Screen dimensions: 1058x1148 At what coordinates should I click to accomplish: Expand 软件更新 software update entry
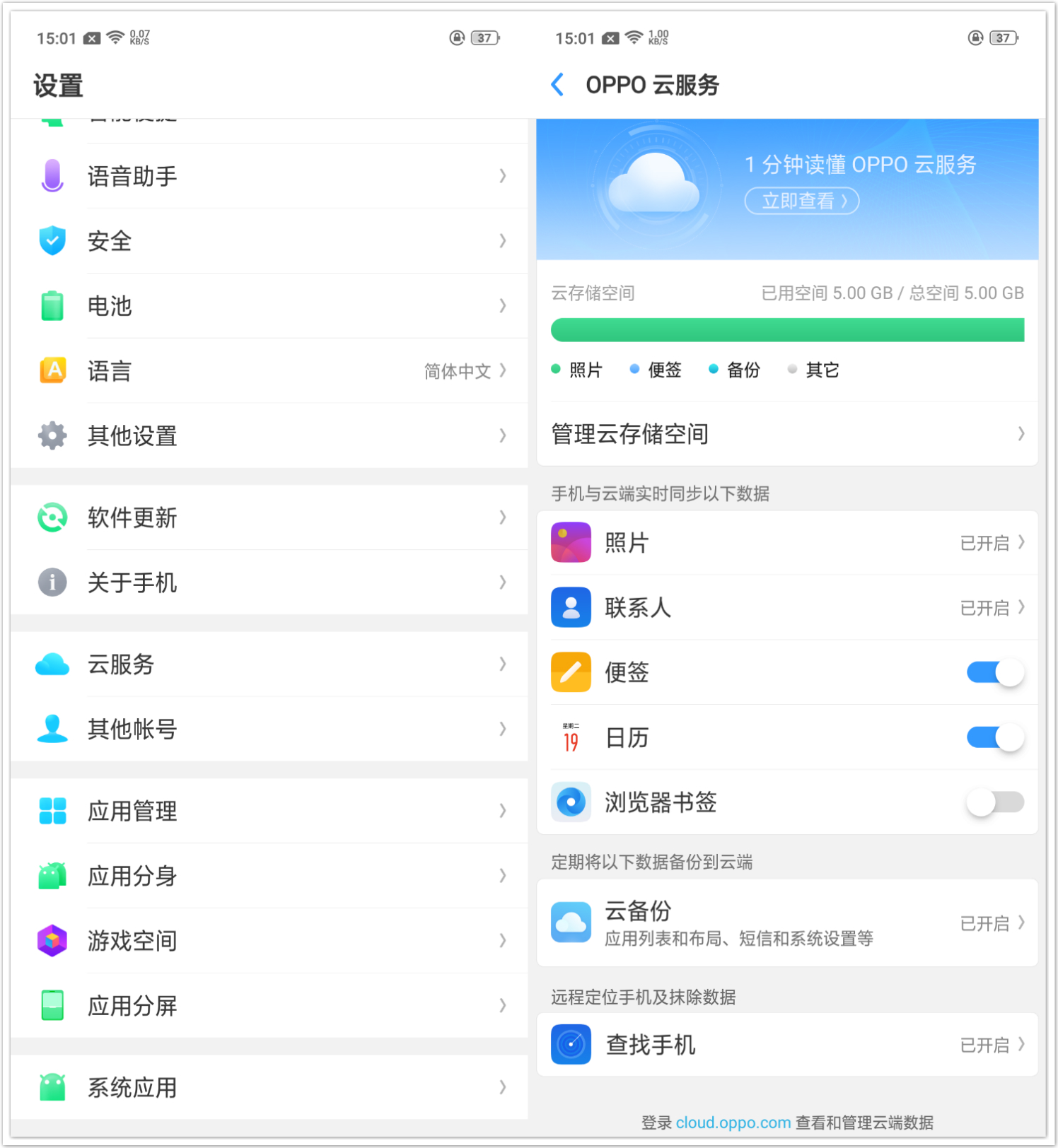(269, 517)
